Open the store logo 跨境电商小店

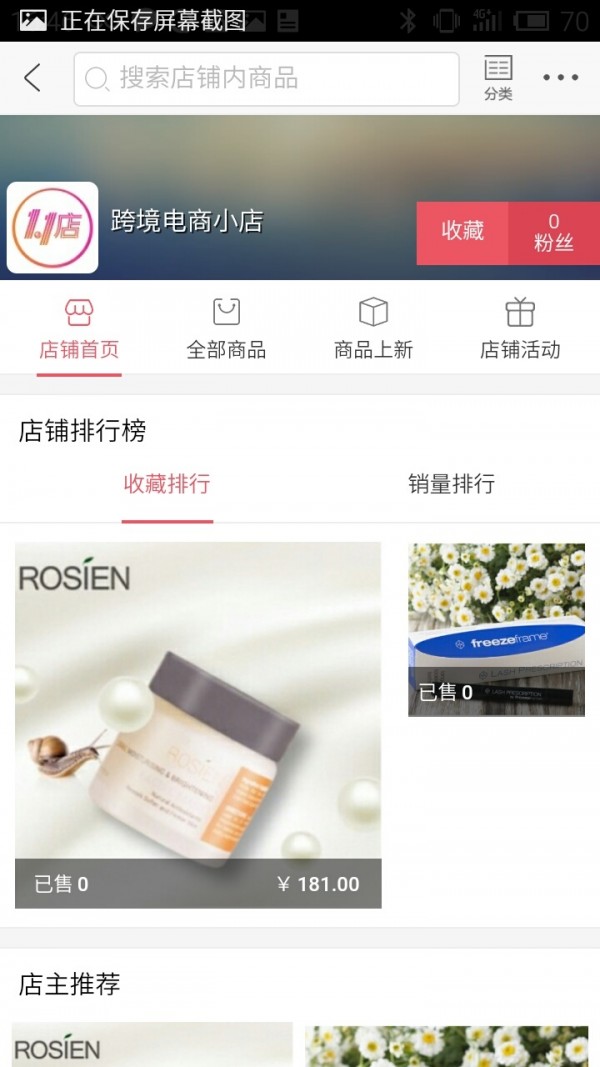(53, 227)
